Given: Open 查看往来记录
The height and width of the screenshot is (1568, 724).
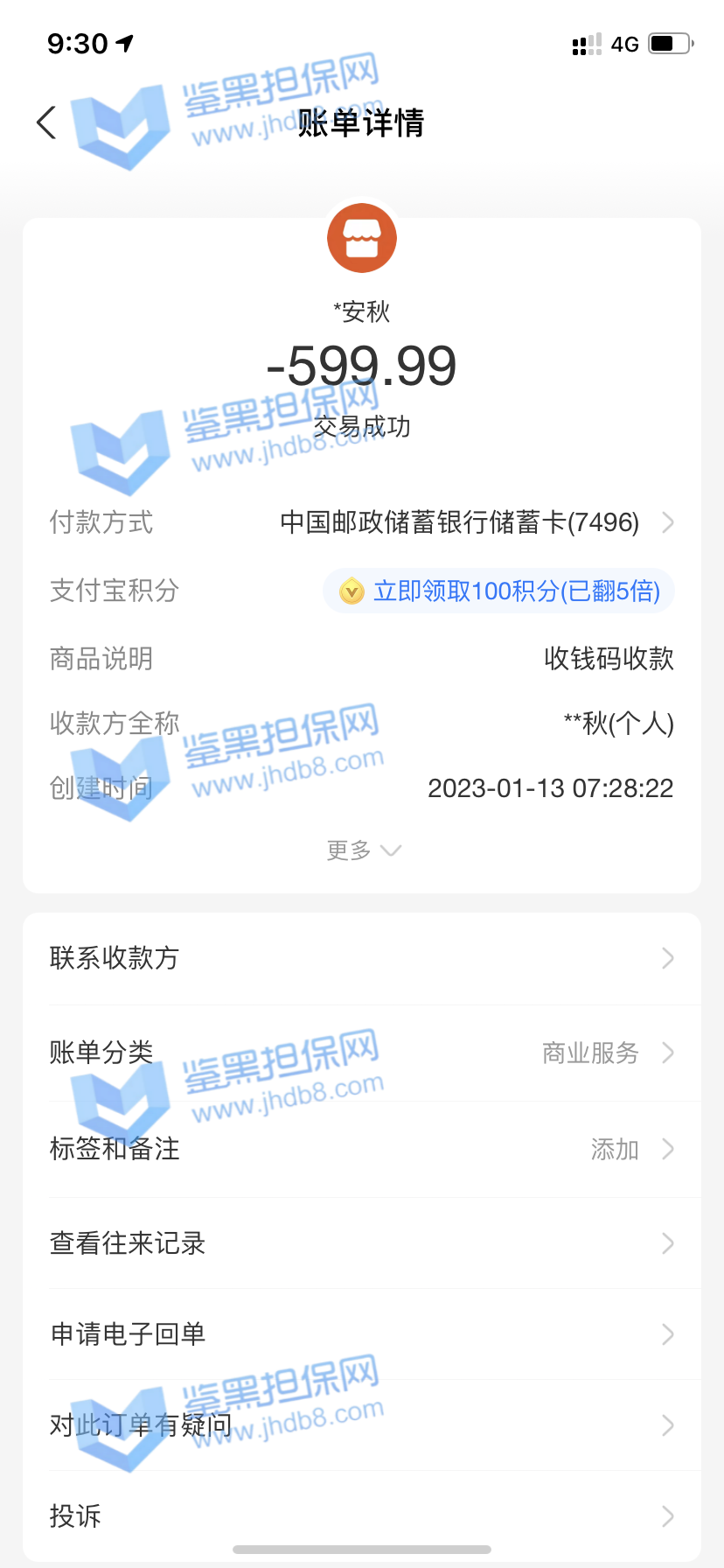Looking at the screenshot, I should [362, 1243].
